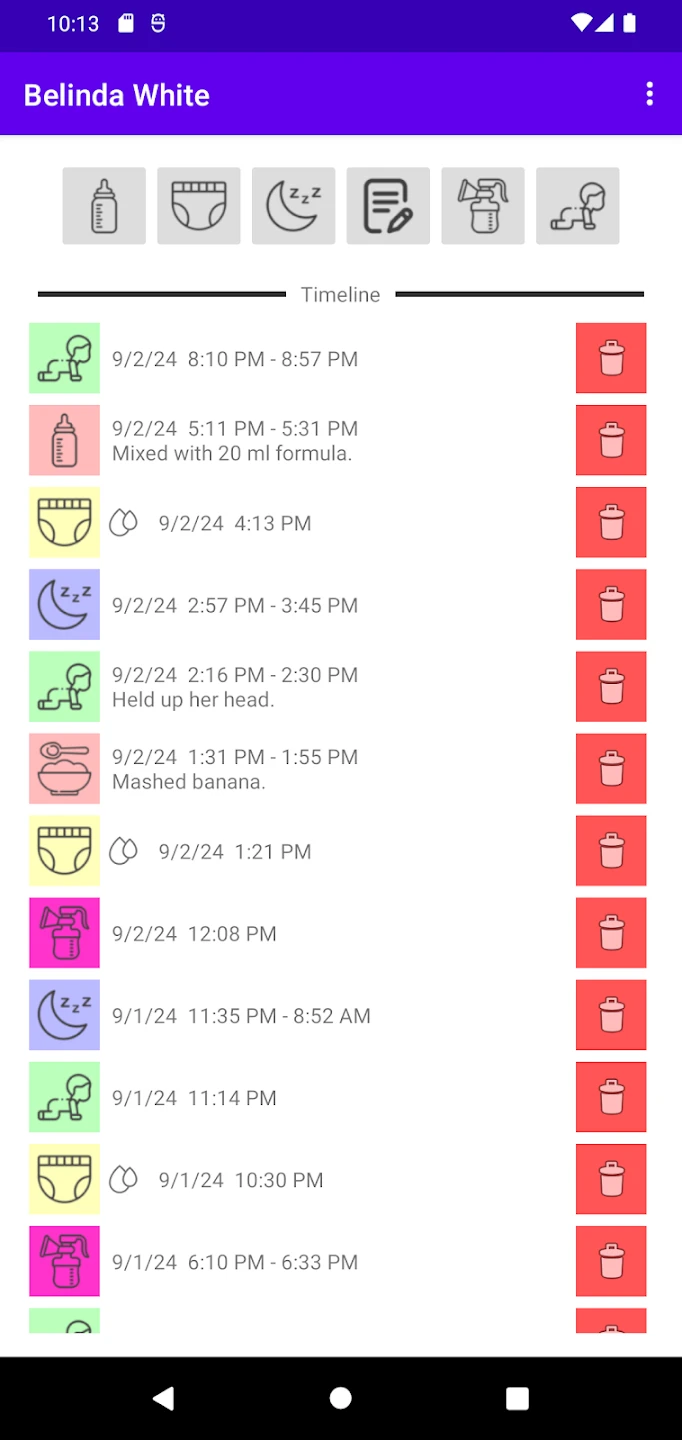Go back with the system back button
The image size is (682, 1440).
(164, 1398)
